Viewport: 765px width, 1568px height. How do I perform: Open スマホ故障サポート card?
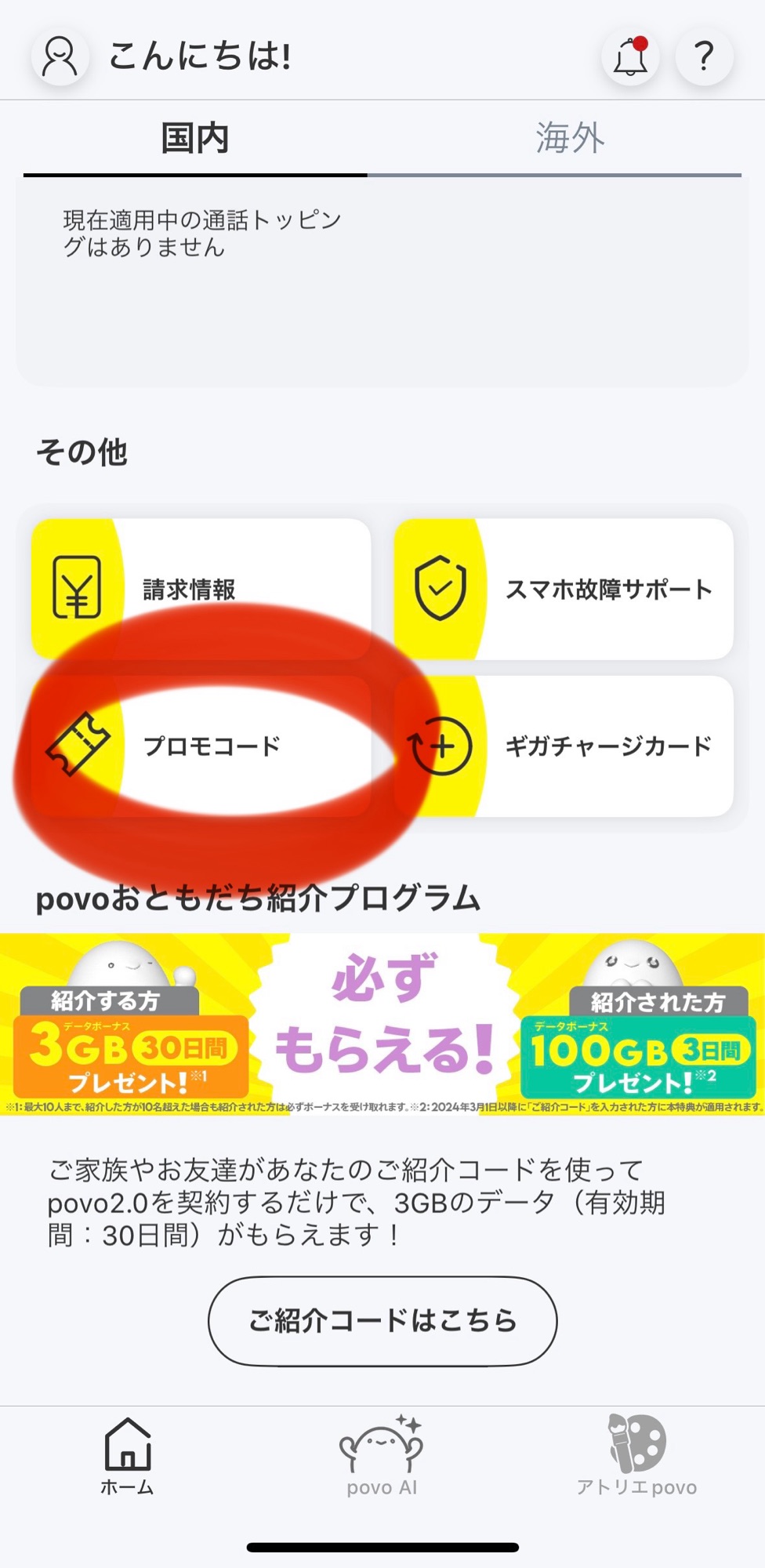(x=564, y=589)
